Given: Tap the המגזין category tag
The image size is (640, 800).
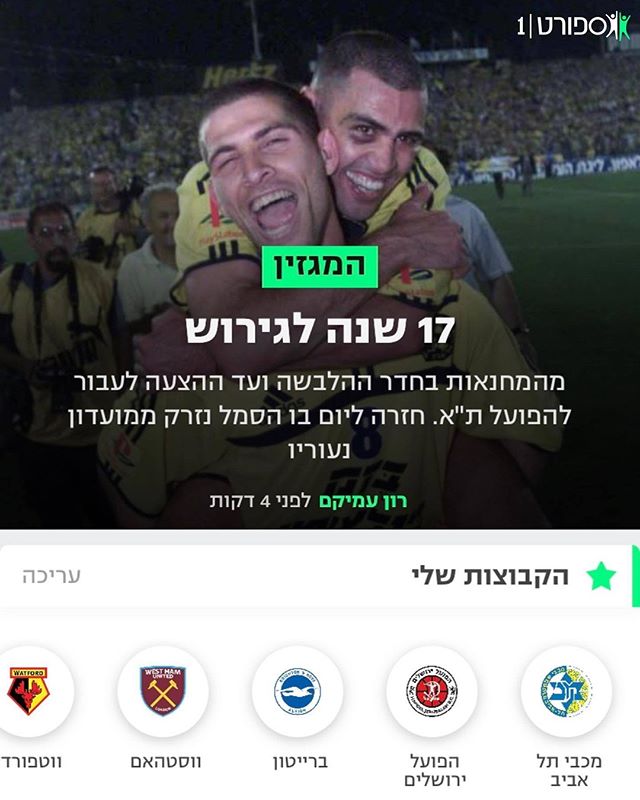Looking at the screenshot, I should coord(320,266).
